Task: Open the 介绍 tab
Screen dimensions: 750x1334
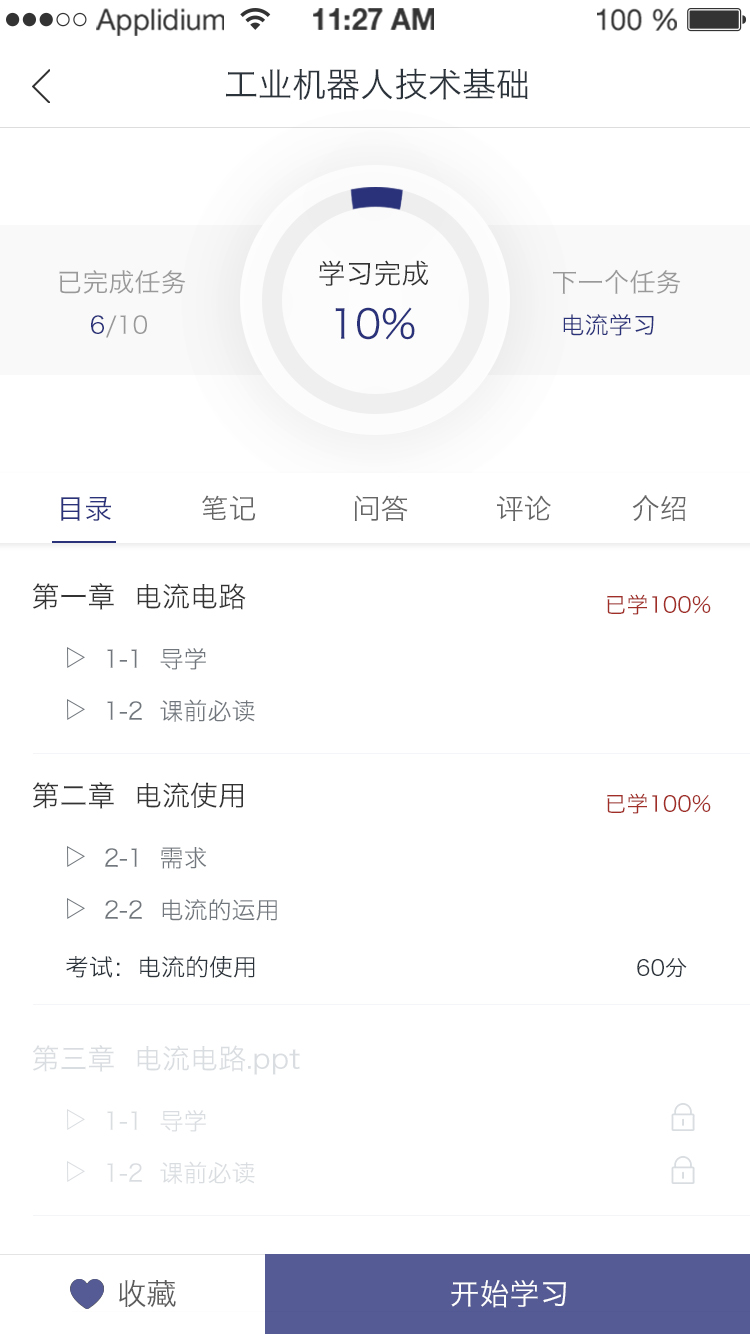Action: (659, 509)
